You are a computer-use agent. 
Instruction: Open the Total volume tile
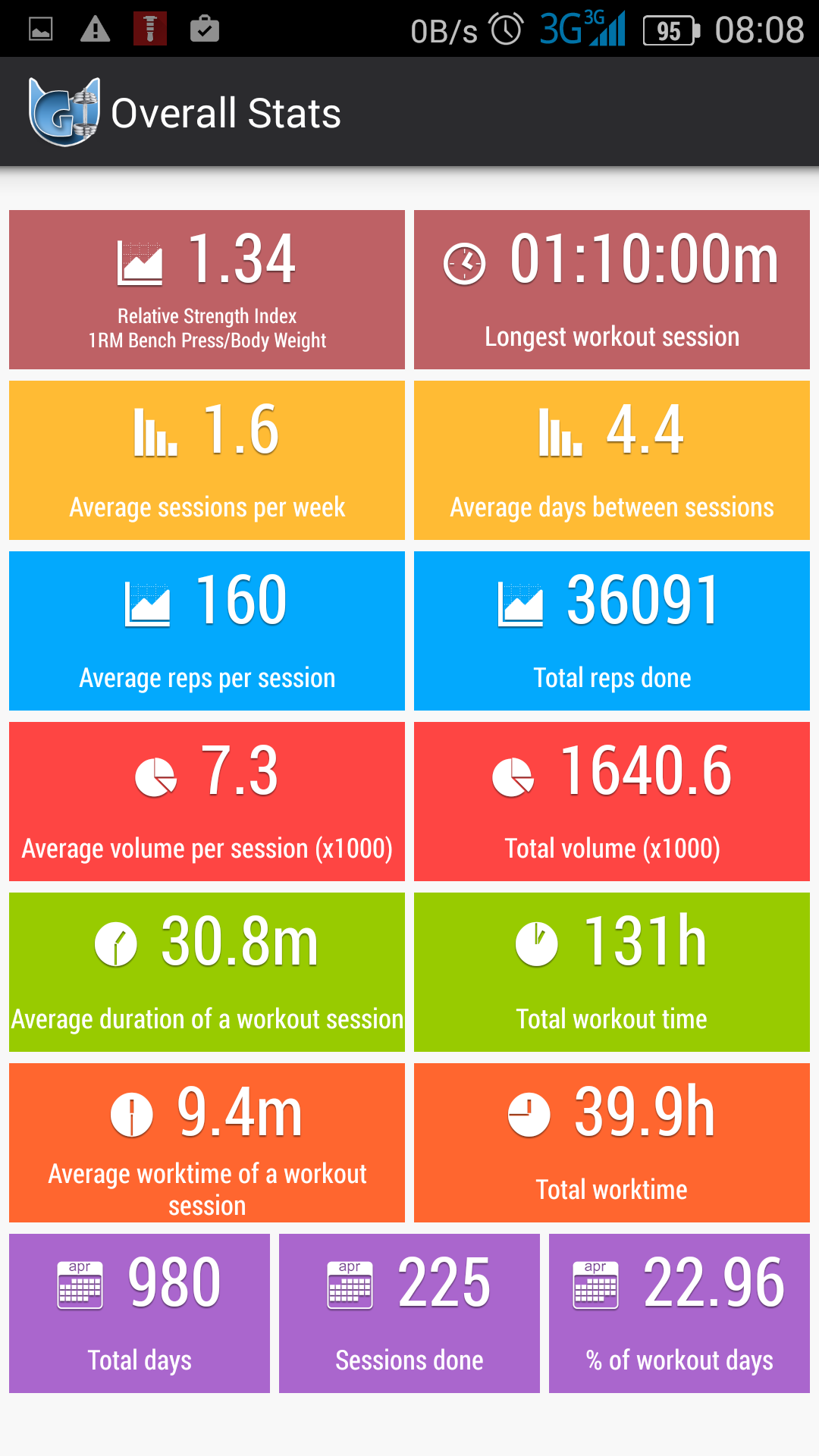612,802
